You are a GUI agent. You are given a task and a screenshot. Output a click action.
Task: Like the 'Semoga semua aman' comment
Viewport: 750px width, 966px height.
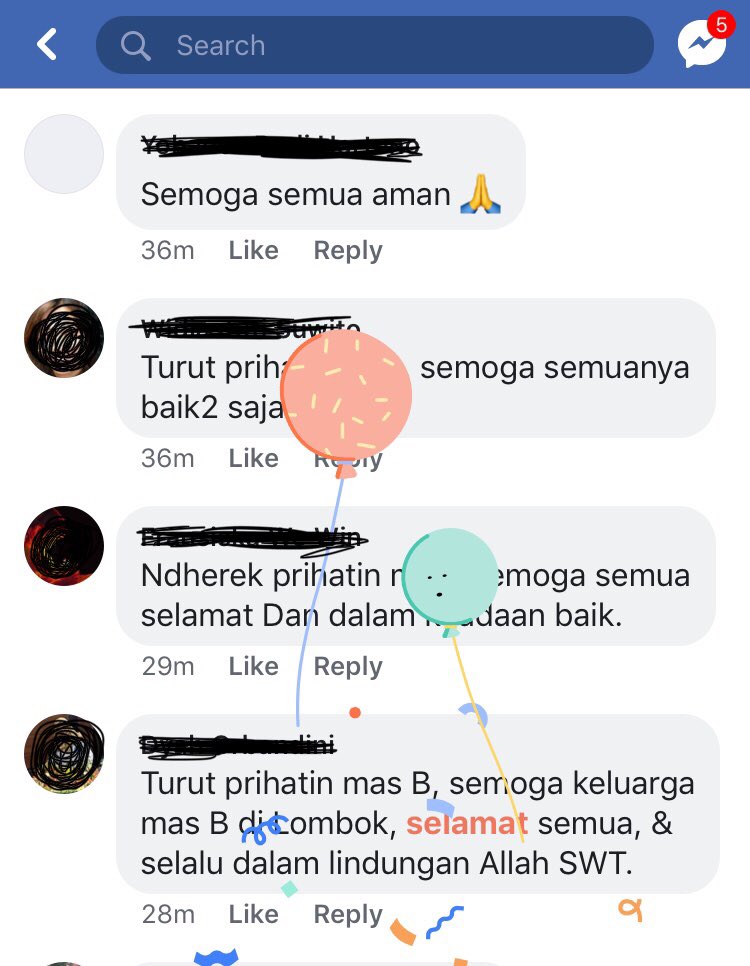(253, 250)
